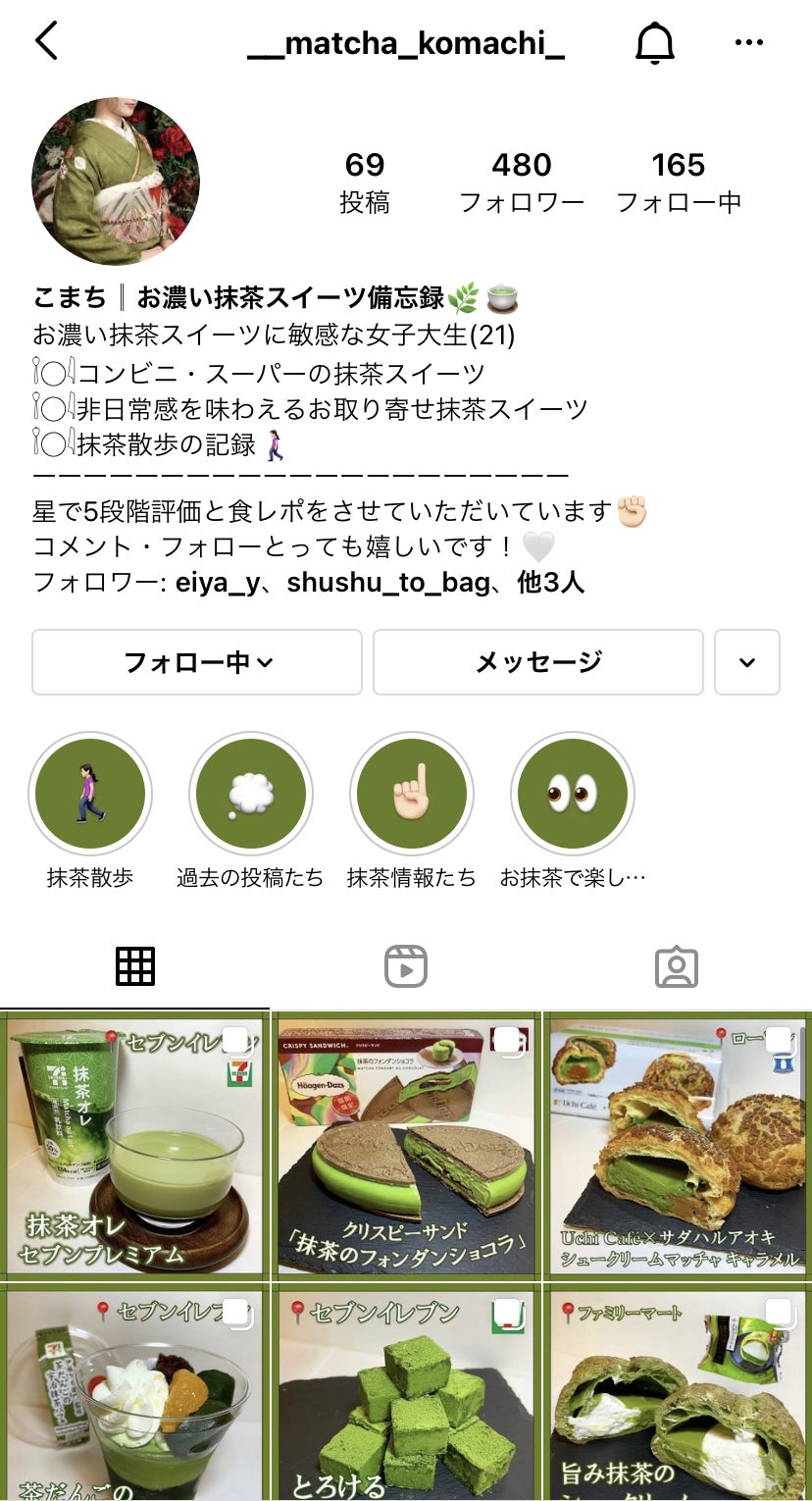The height and width of the screenshot is (1501, 812).
Task: Expand suggested accounts chevron button
Action: [x=747, y=662]
